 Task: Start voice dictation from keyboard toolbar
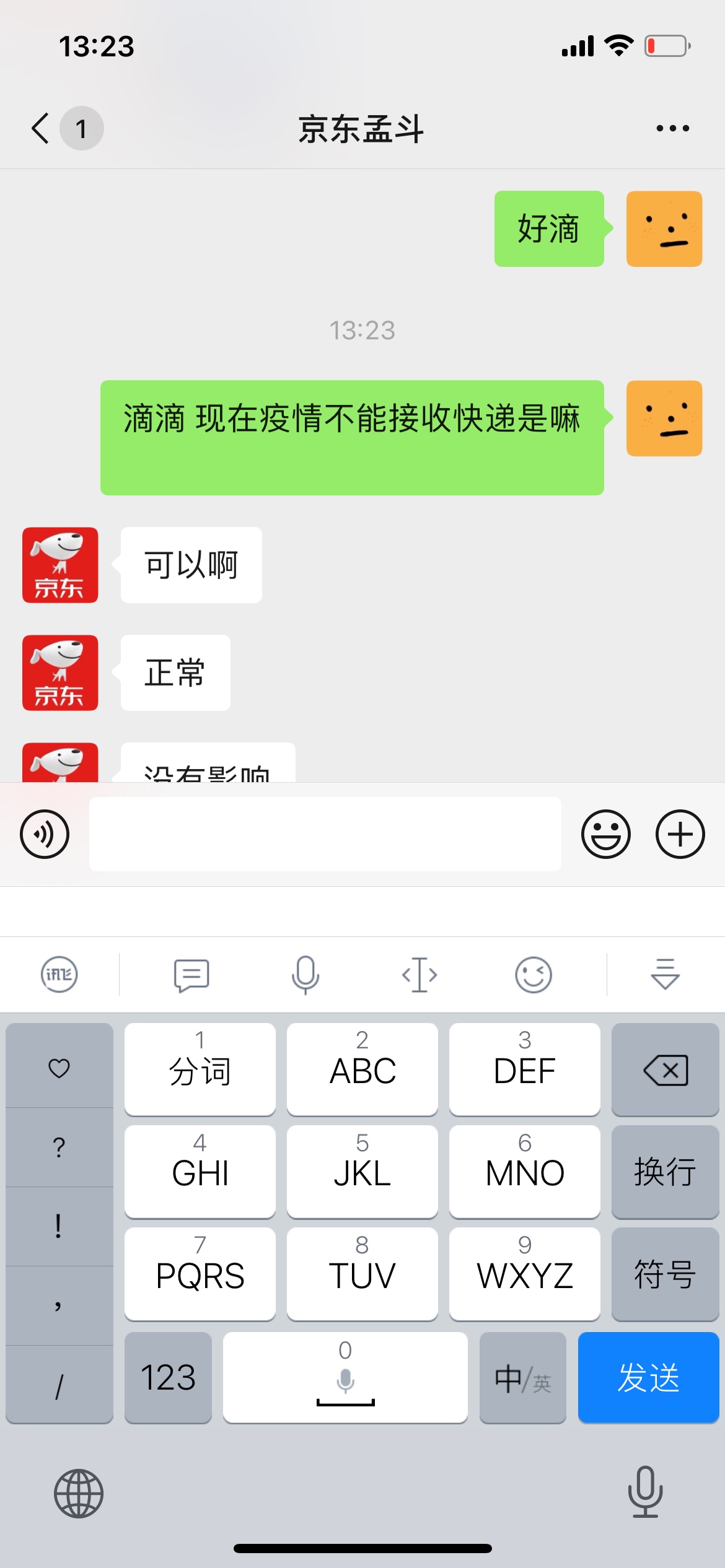click(x=305, y=975)
